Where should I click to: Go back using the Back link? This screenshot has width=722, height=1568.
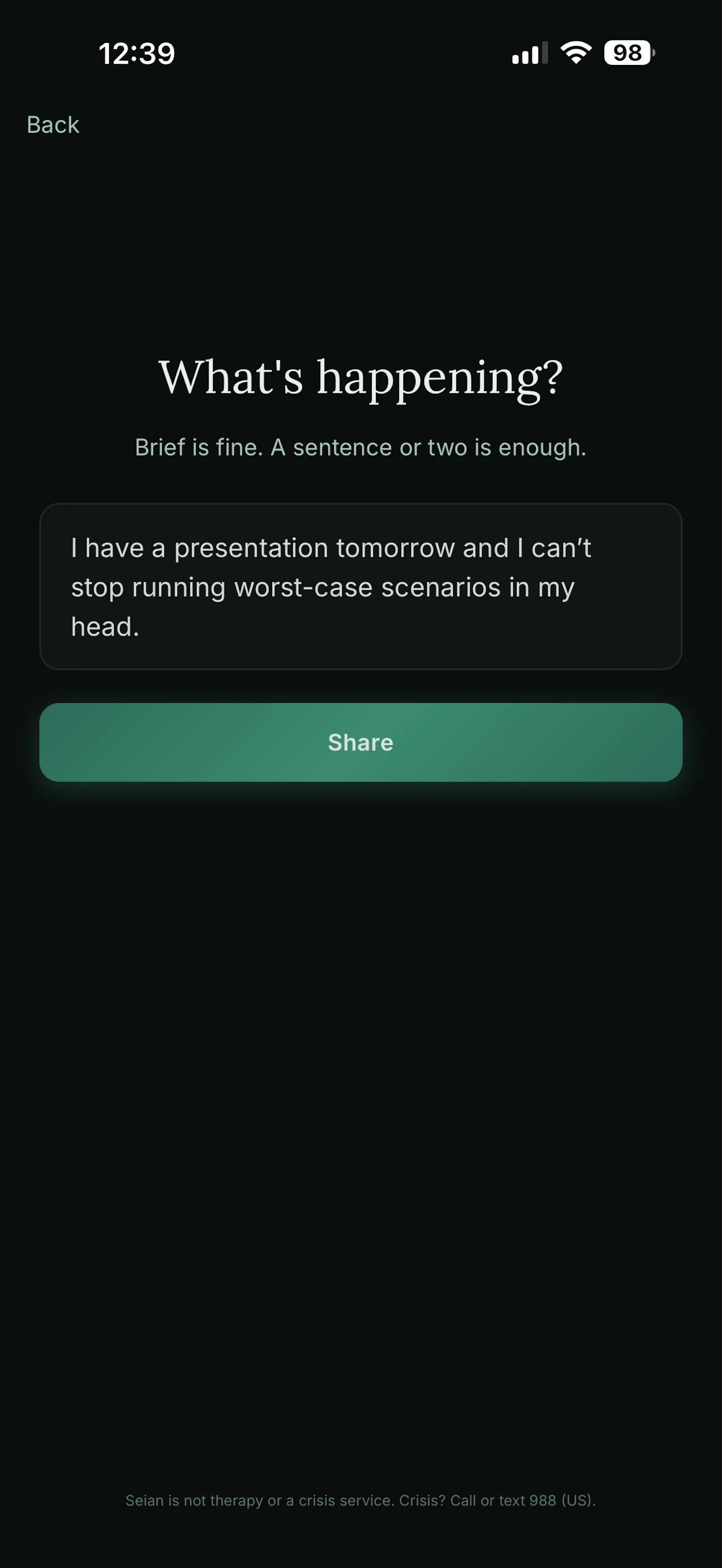pos(53,125)
